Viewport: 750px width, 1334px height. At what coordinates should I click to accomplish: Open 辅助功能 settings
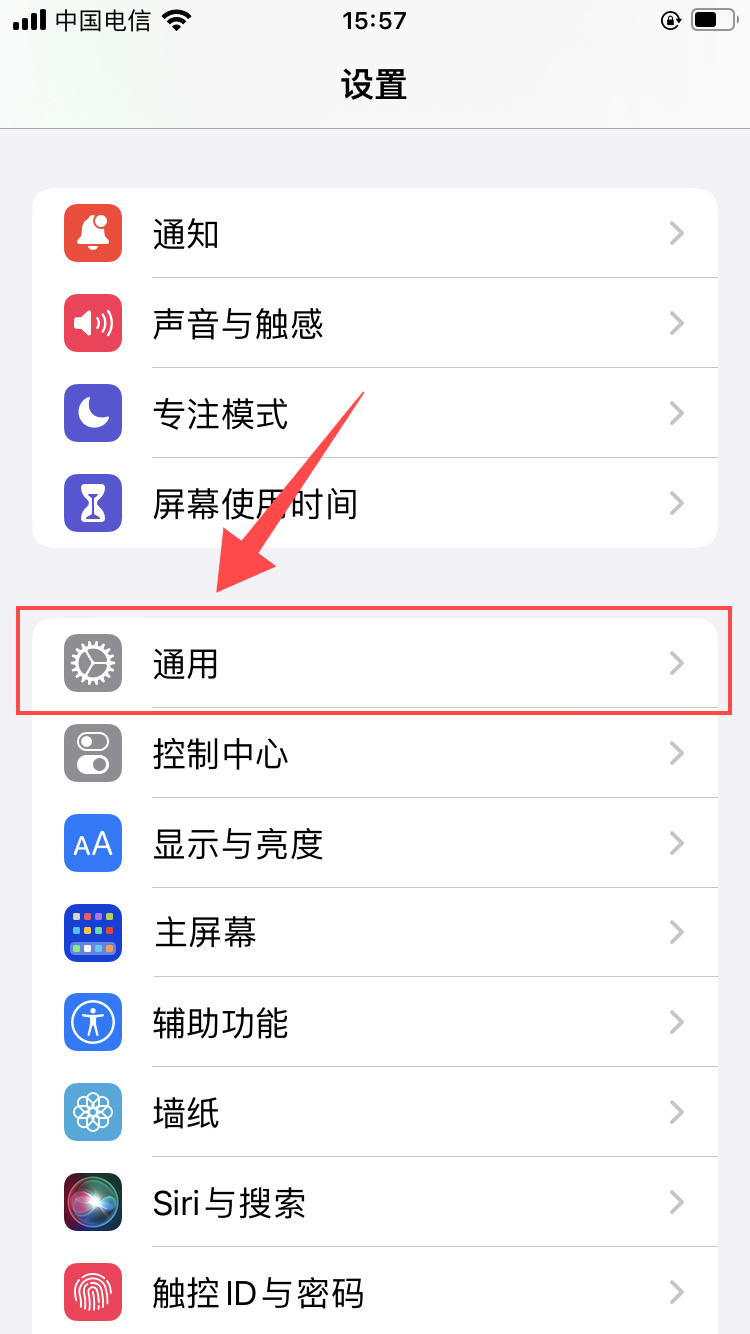tap(375, 1022)
